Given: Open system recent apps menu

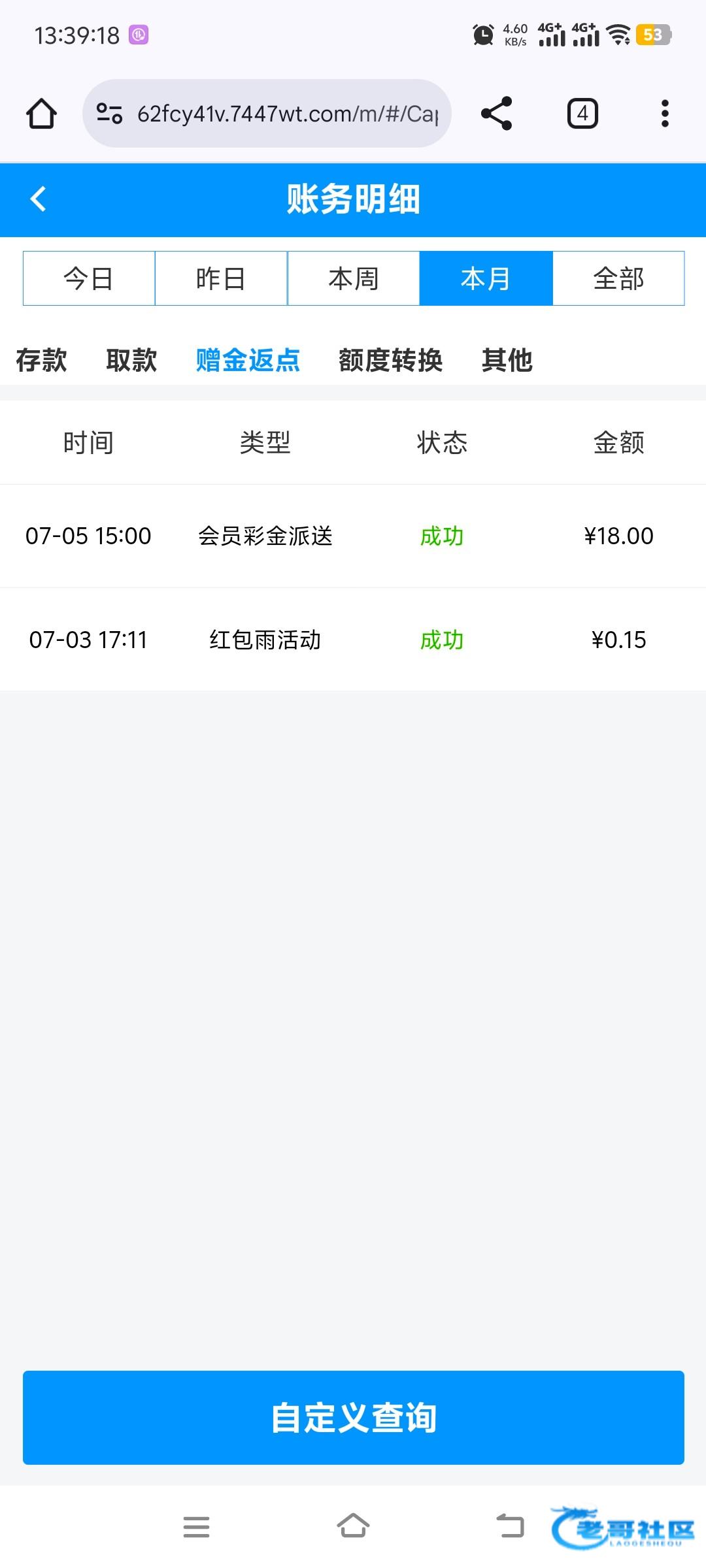Looking at the screenshot, I should (x=196, y=1527).
